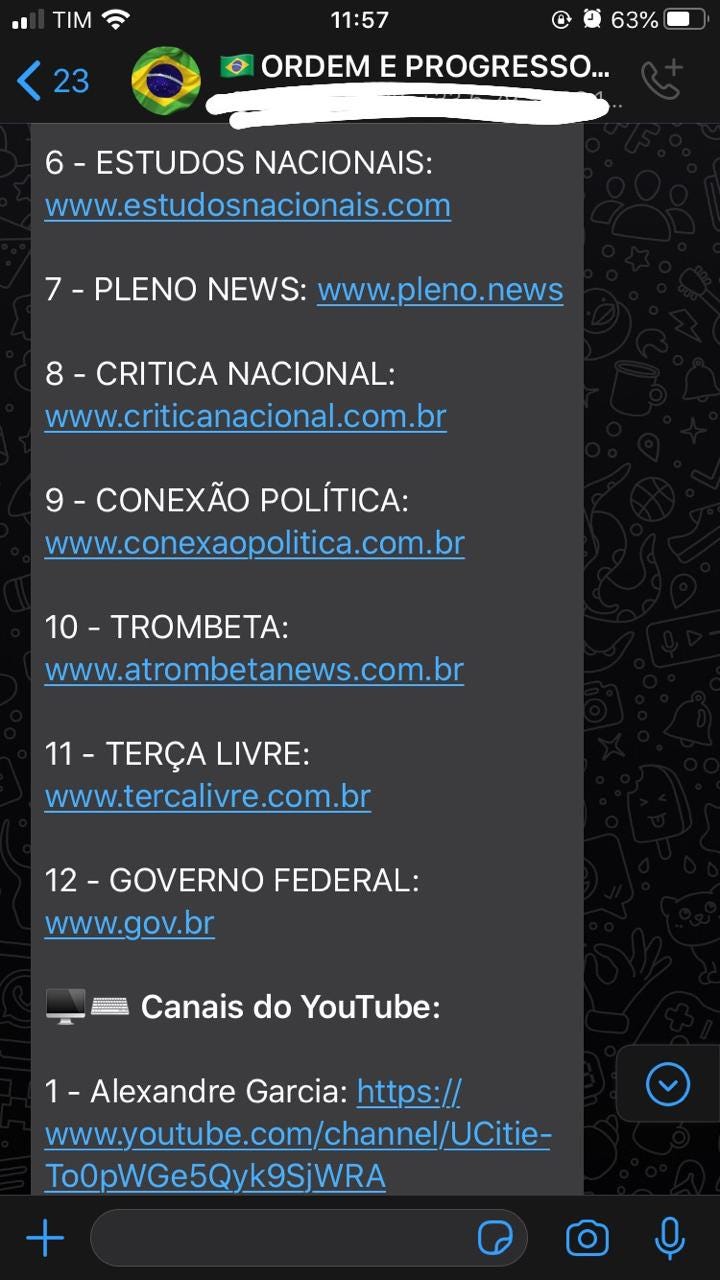720x1280 pixels.
Task: Open the atrombetanews.com.br link
Action: click(x=254, y=669)
